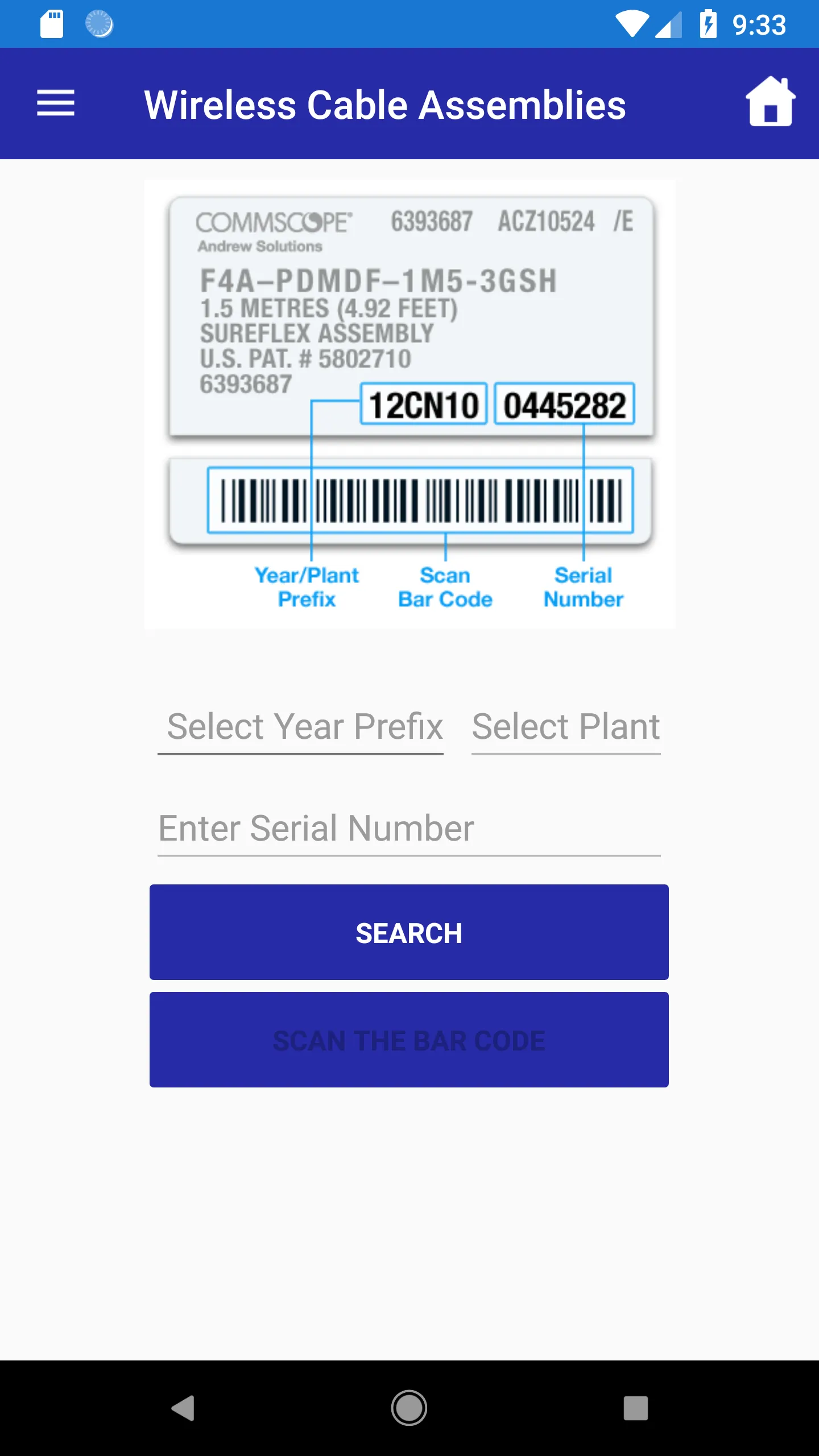
Task: Tap the barcode in the example image
Action: point(420,500)
